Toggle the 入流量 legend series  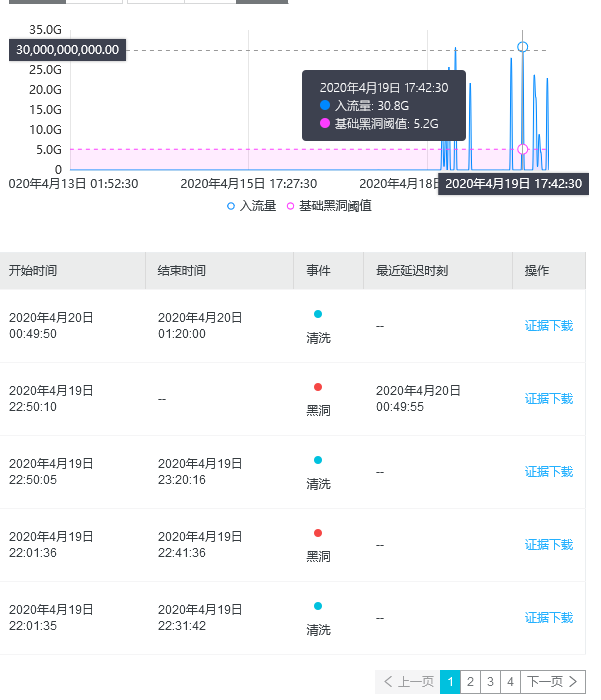251,206
